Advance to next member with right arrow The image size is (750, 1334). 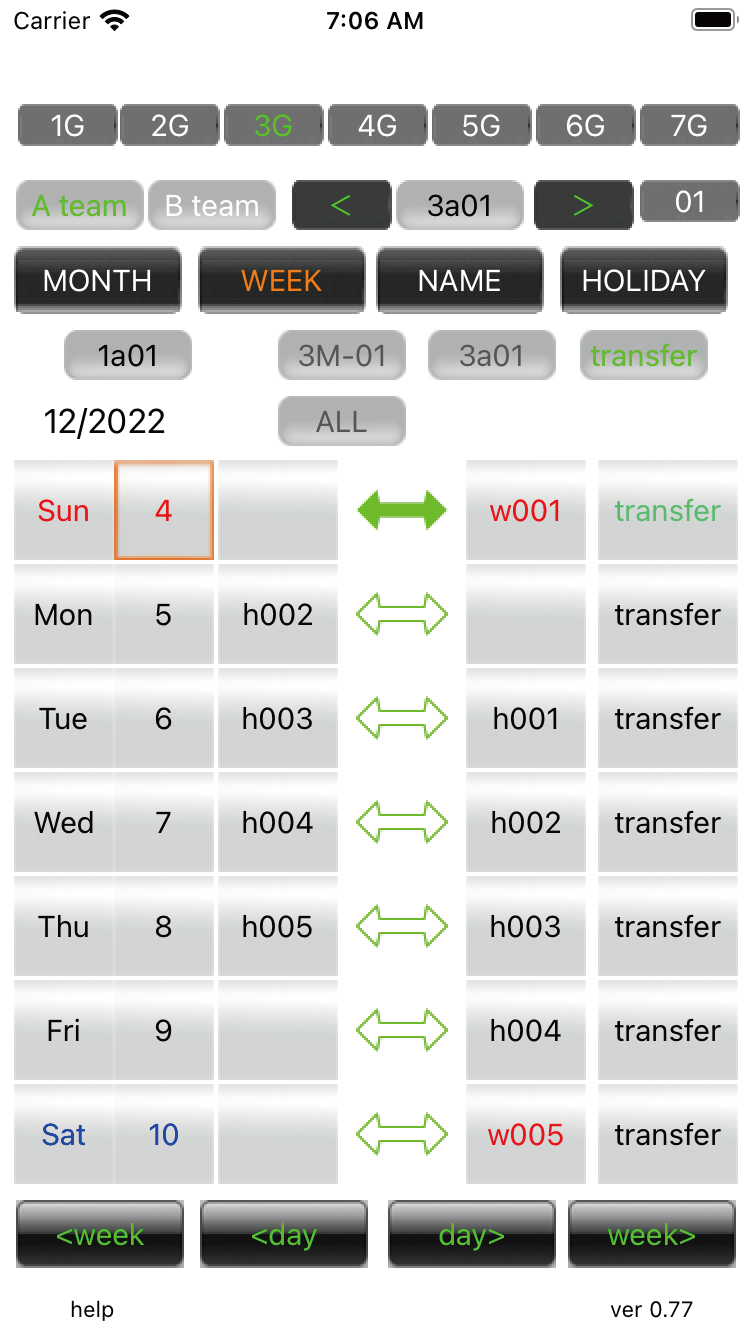pos(583,206)
